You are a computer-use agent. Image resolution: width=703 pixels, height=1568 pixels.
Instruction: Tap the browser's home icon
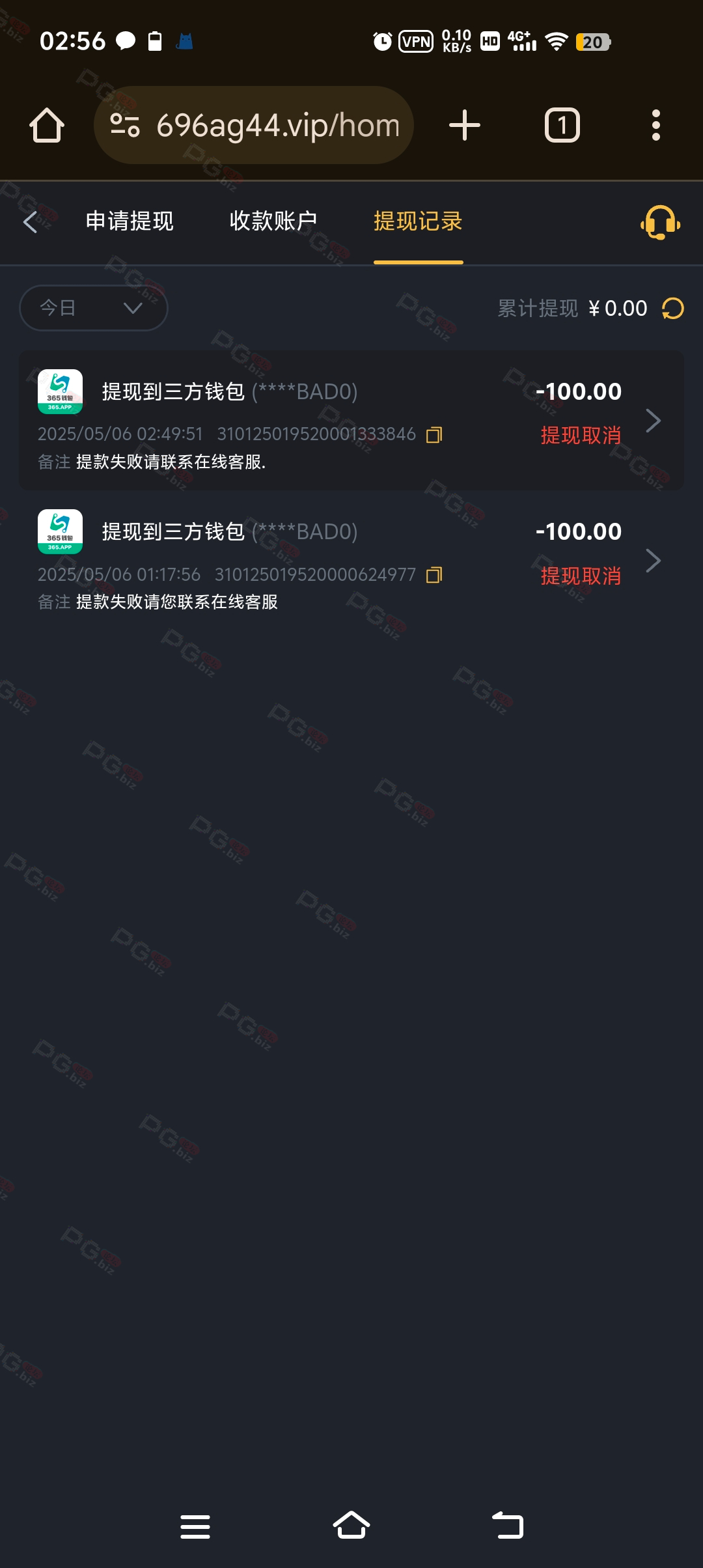click(x=47, y=125)
